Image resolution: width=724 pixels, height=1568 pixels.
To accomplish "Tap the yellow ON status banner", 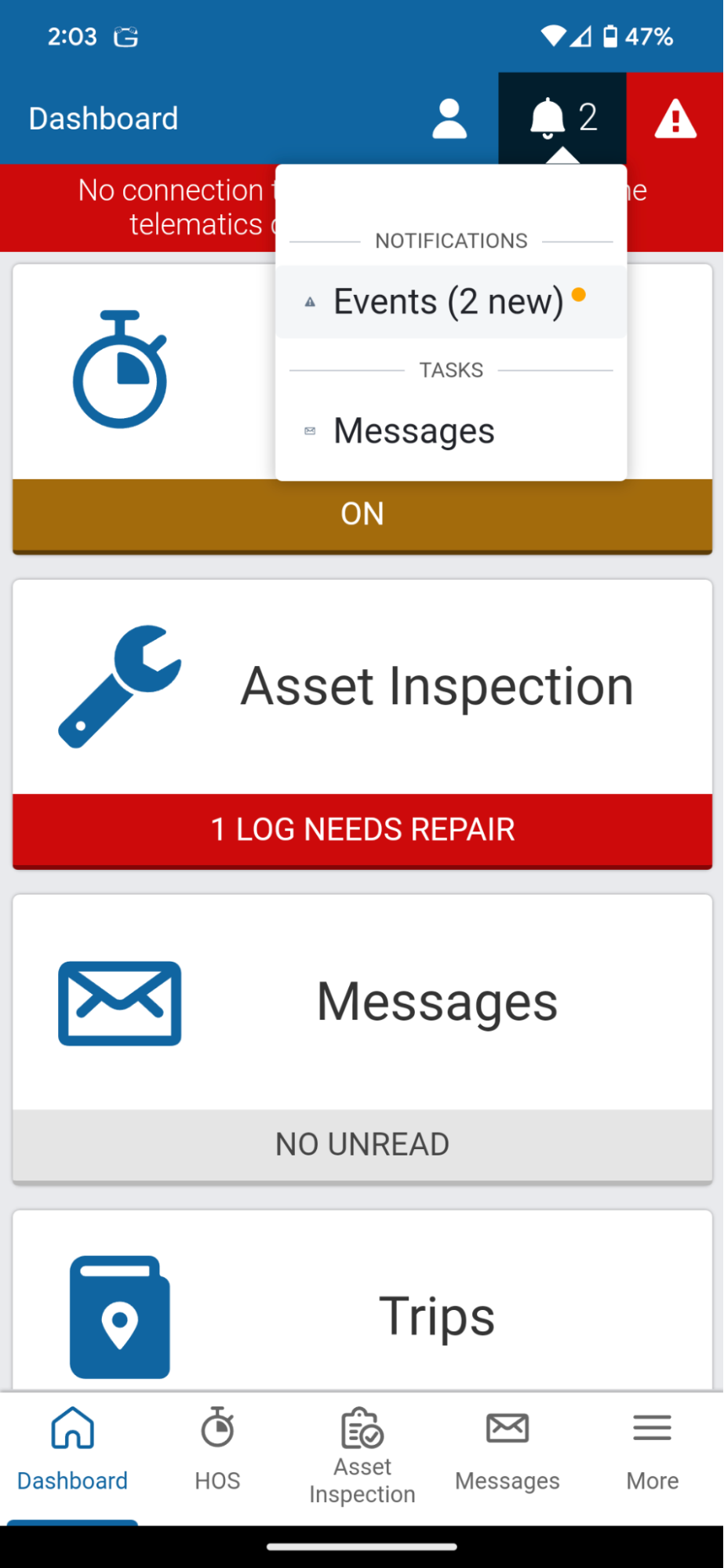I will (x=362, y=515).
